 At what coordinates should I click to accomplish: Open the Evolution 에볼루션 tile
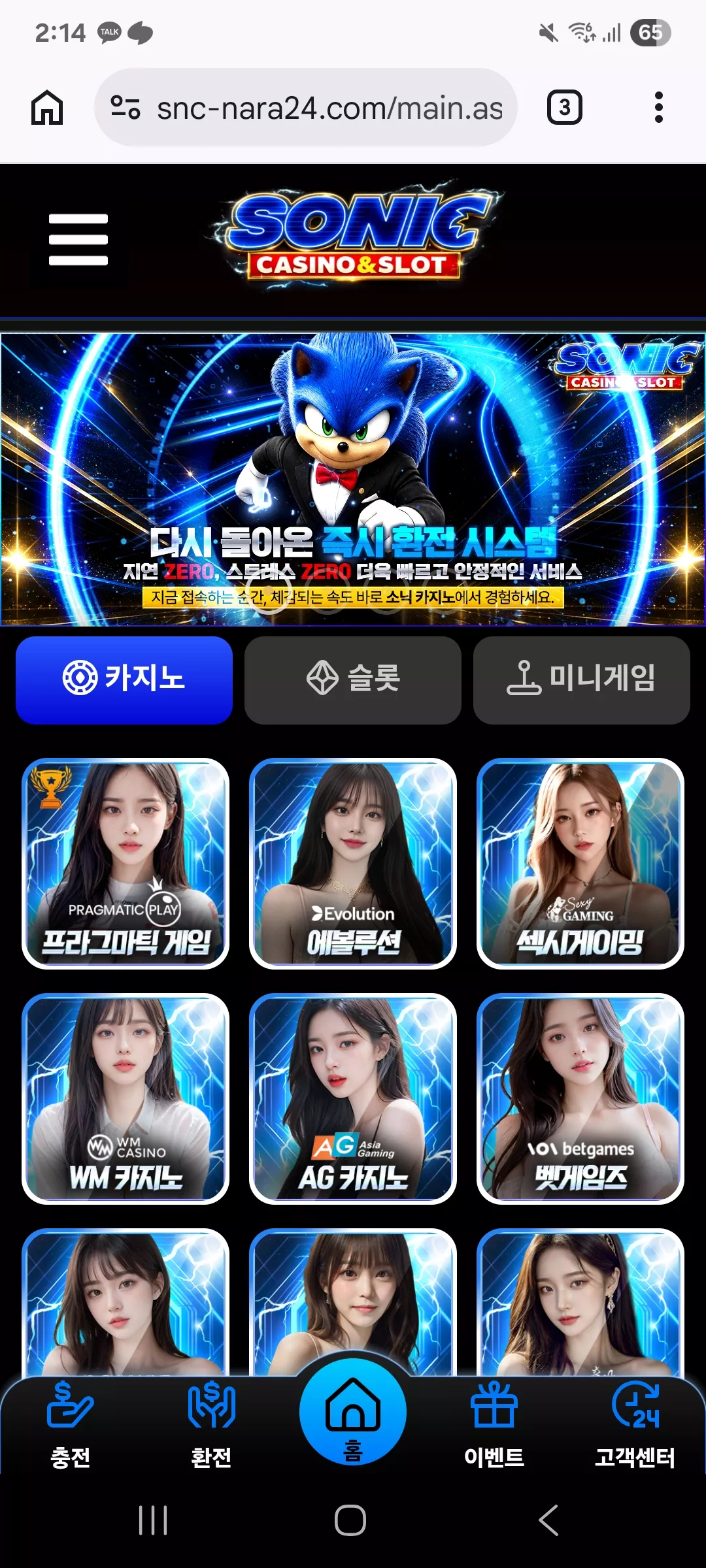(353, 864)
